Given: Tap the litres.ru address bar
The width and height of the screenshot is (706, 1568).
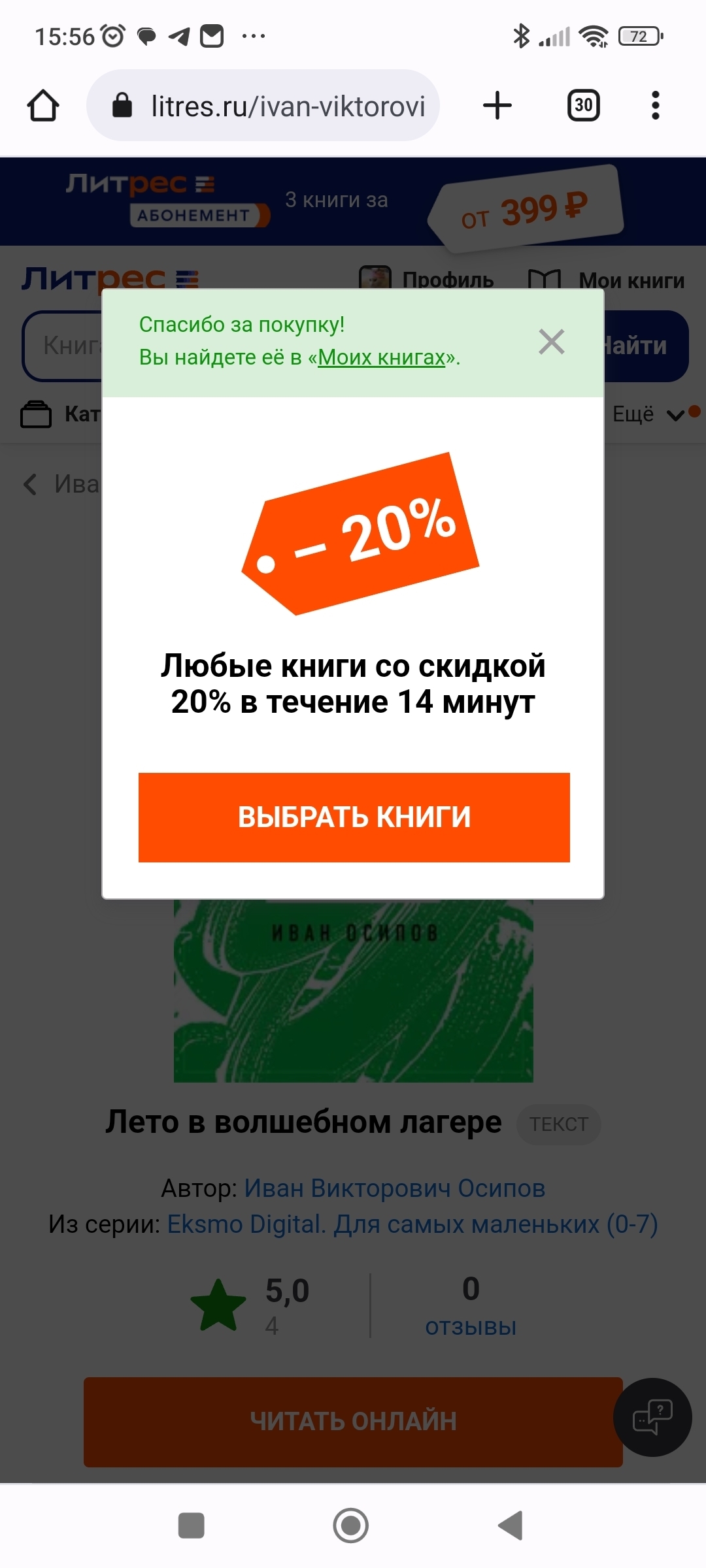Looking at the screenshot, I should point(263,105).
